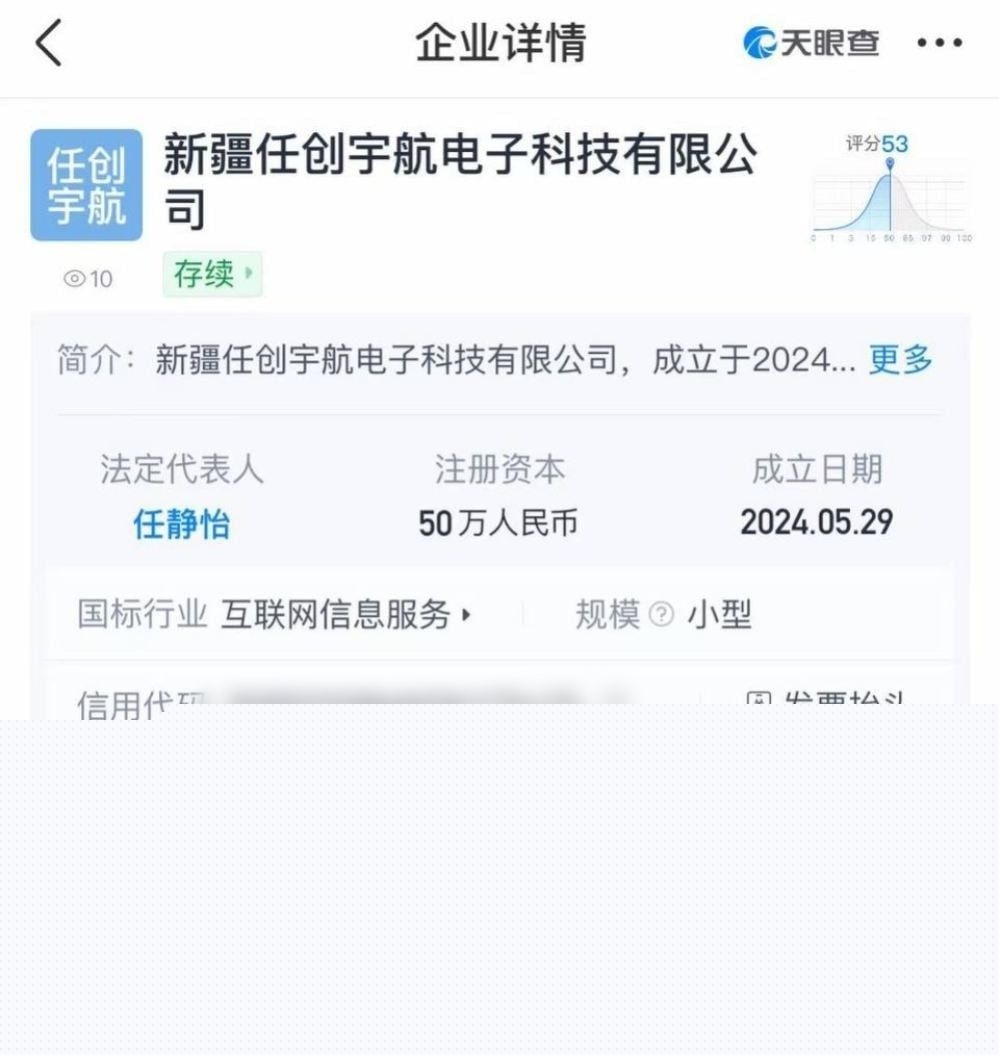The image size is (999, 1055).
Task: Show the 规模 help question mark
Action: click(661, 615)
